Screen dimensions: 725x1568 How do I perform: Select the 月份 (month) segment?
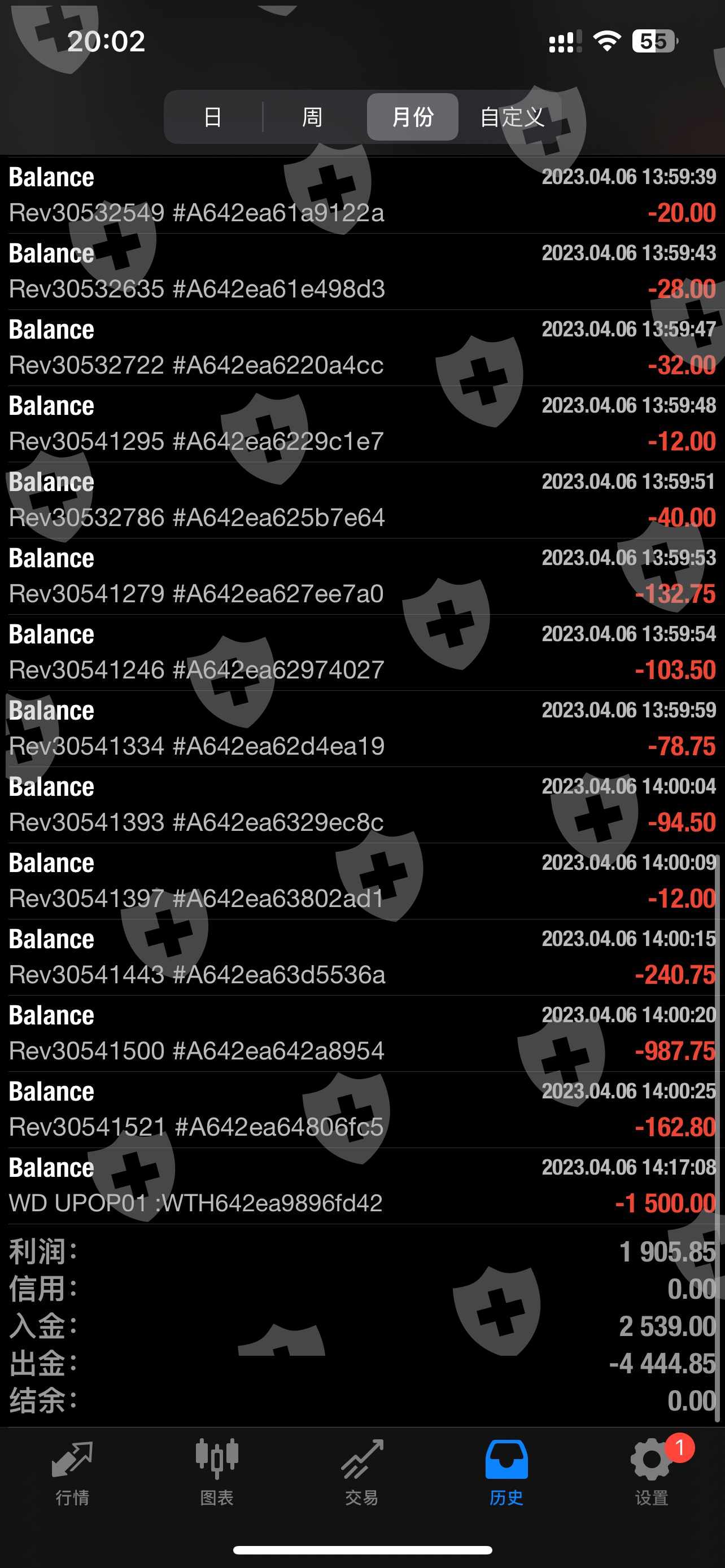coord(412,117)
